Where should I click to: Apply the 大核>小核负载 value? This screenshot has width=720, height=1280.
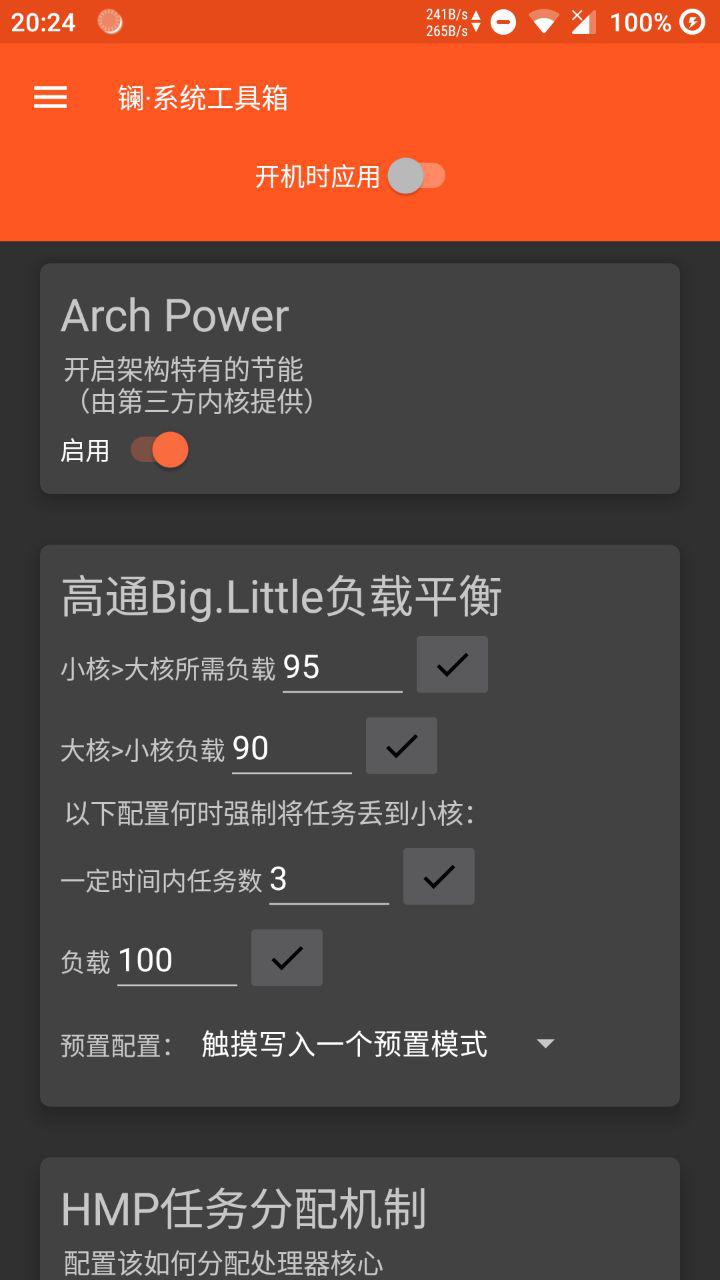pos(401,746)
